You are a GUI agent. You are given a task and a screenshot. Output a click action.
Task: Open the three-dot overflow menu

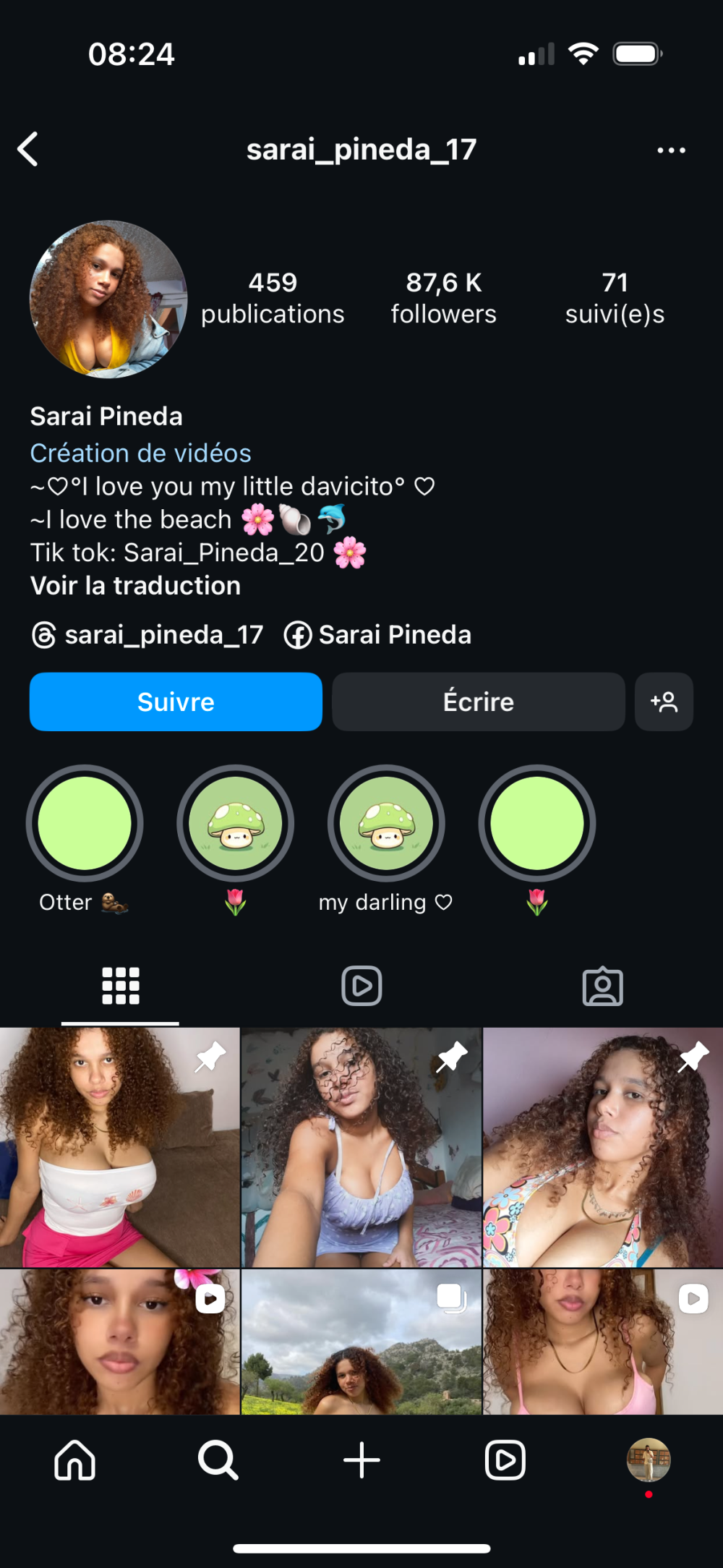pos(671,150)
